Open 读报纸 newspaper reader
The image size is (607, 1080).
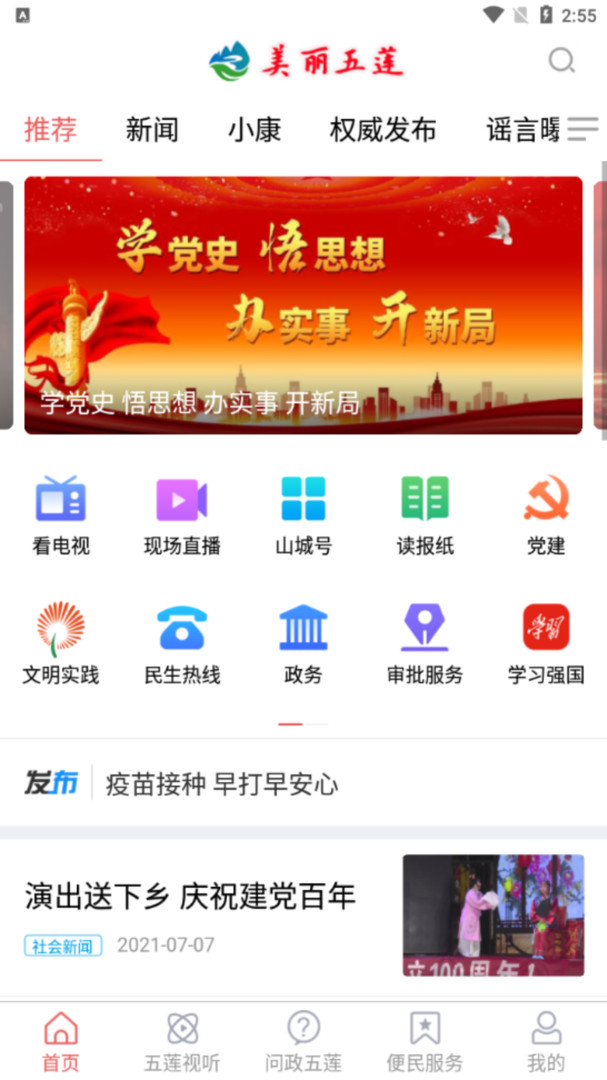tap(425, 515)
